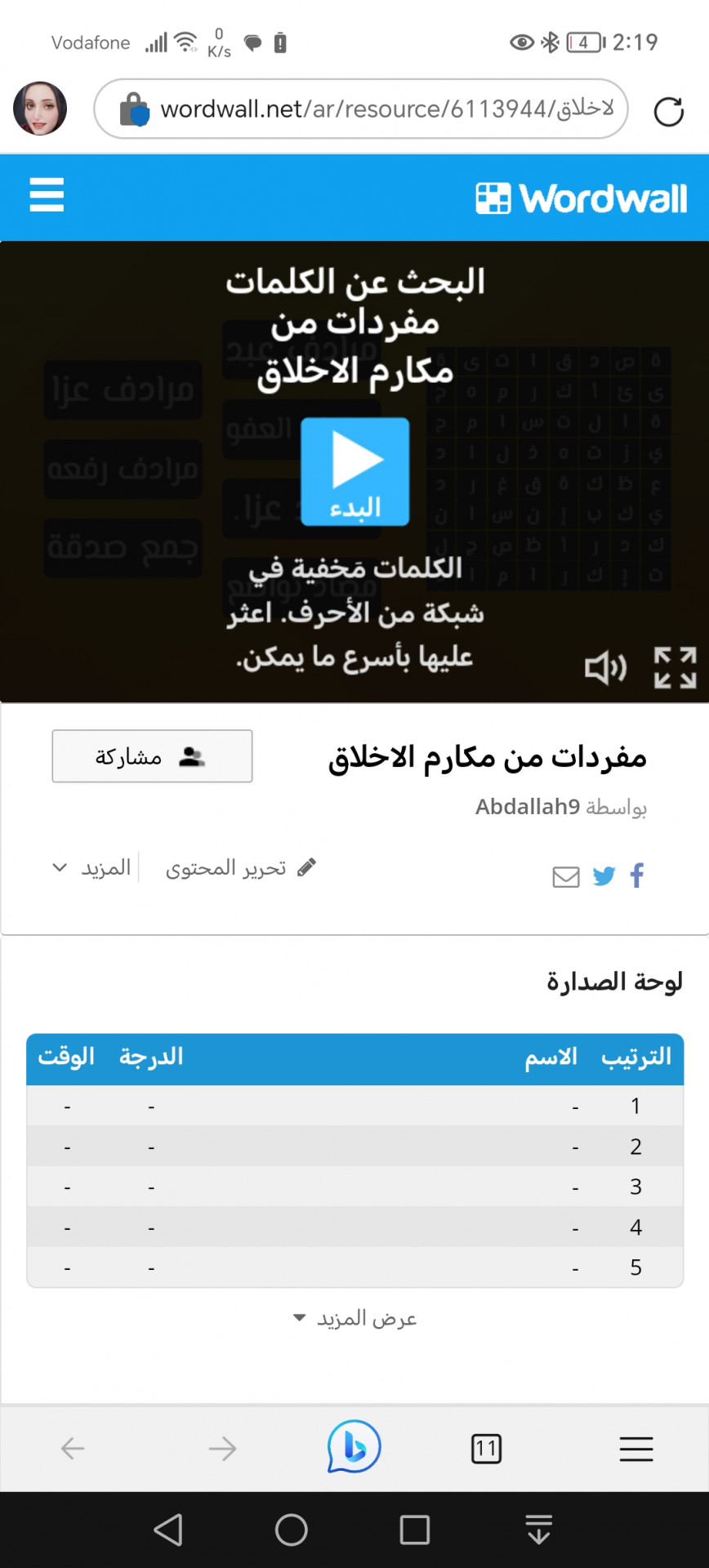Open the Bing chat button
This screenshot has width=709, height=1568.
point(354,1447)
